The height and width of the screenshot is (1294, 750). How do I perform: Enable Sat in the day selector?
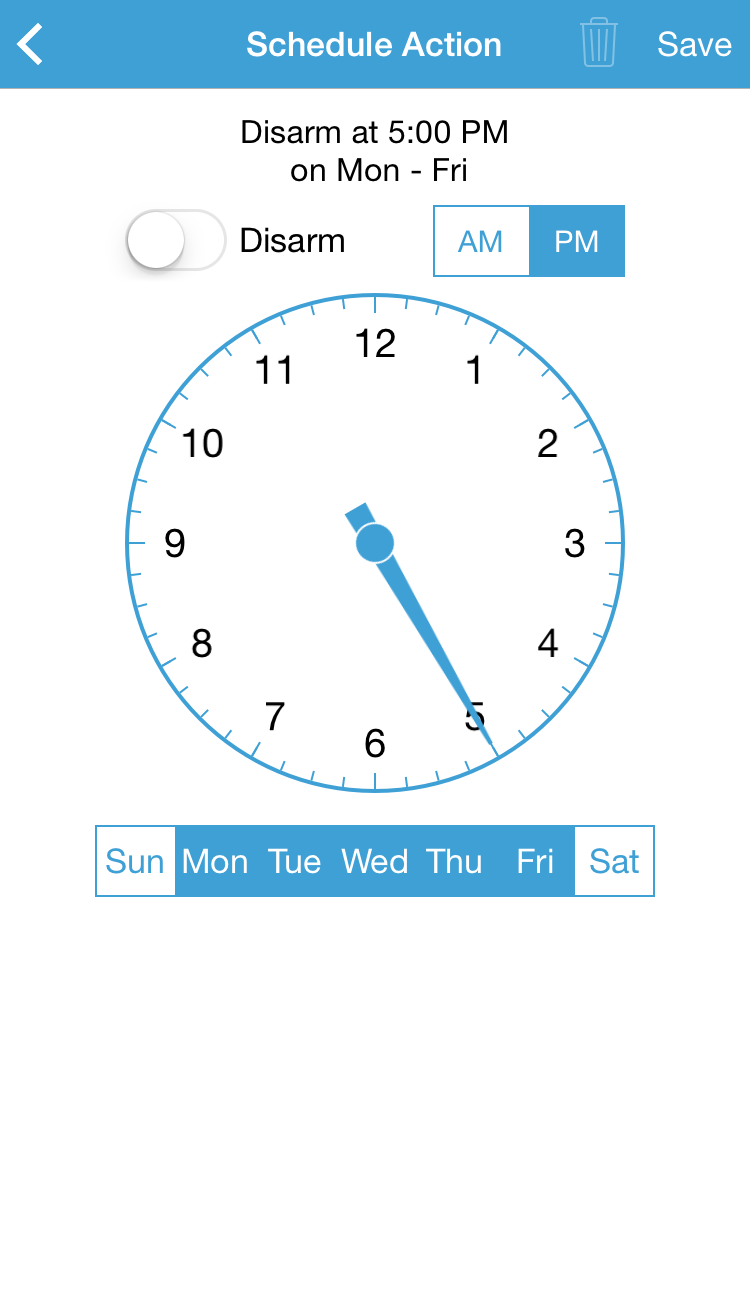(x=614, y=861)
